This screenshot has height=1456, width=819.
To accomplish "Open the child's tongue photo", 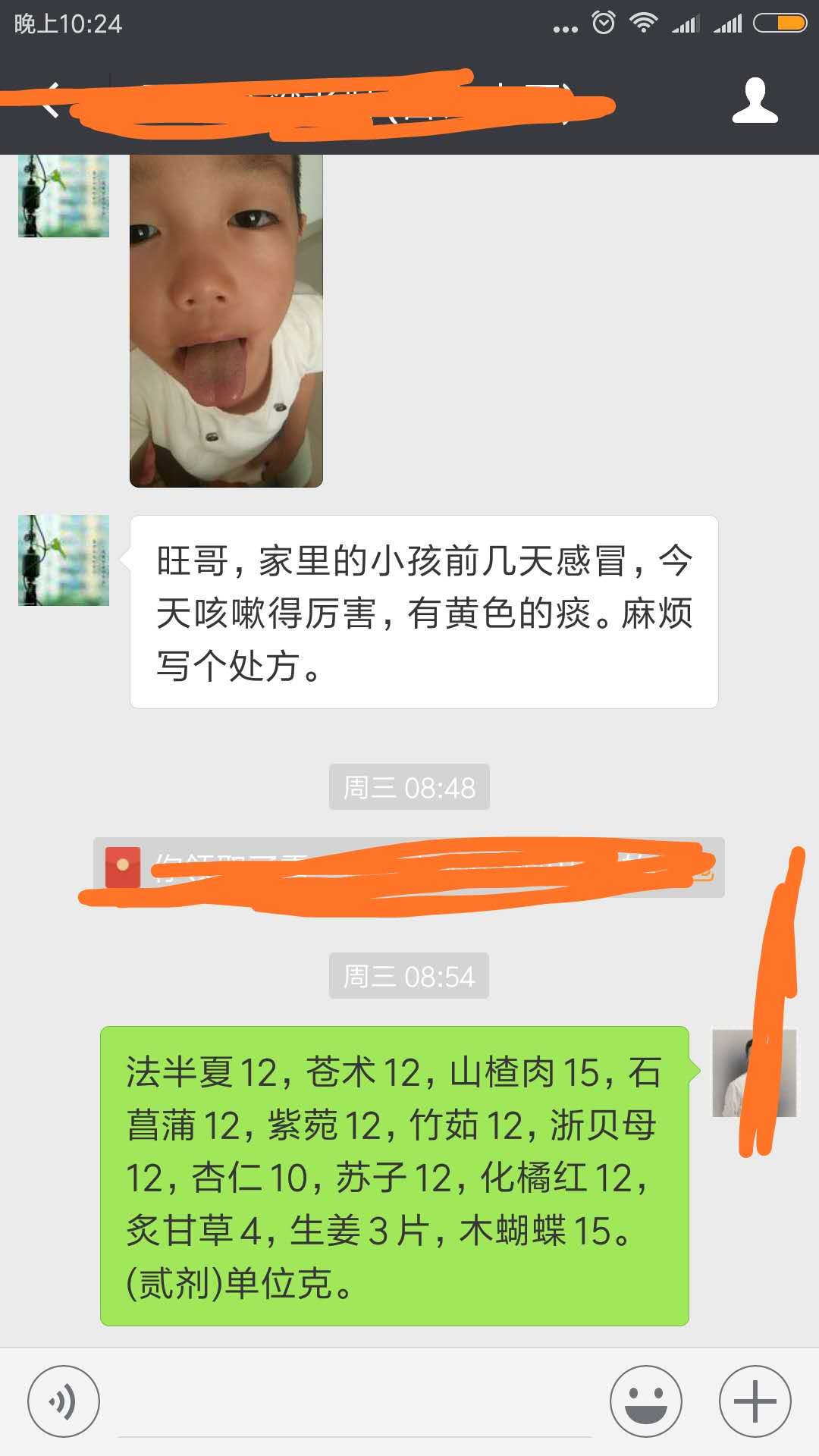I will 226,320.
